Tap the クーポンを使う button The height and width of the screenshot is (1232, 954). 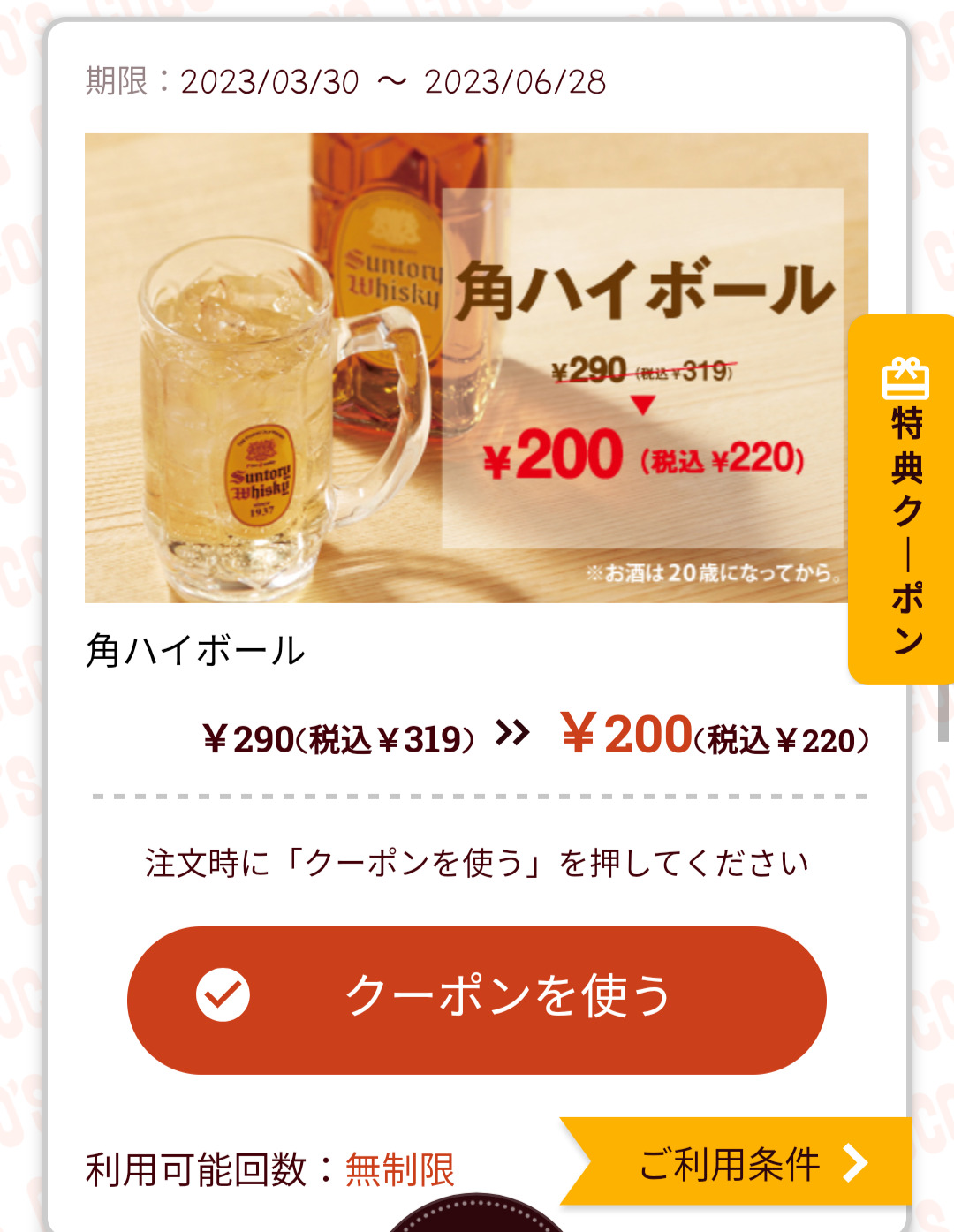tap(477, 999)
